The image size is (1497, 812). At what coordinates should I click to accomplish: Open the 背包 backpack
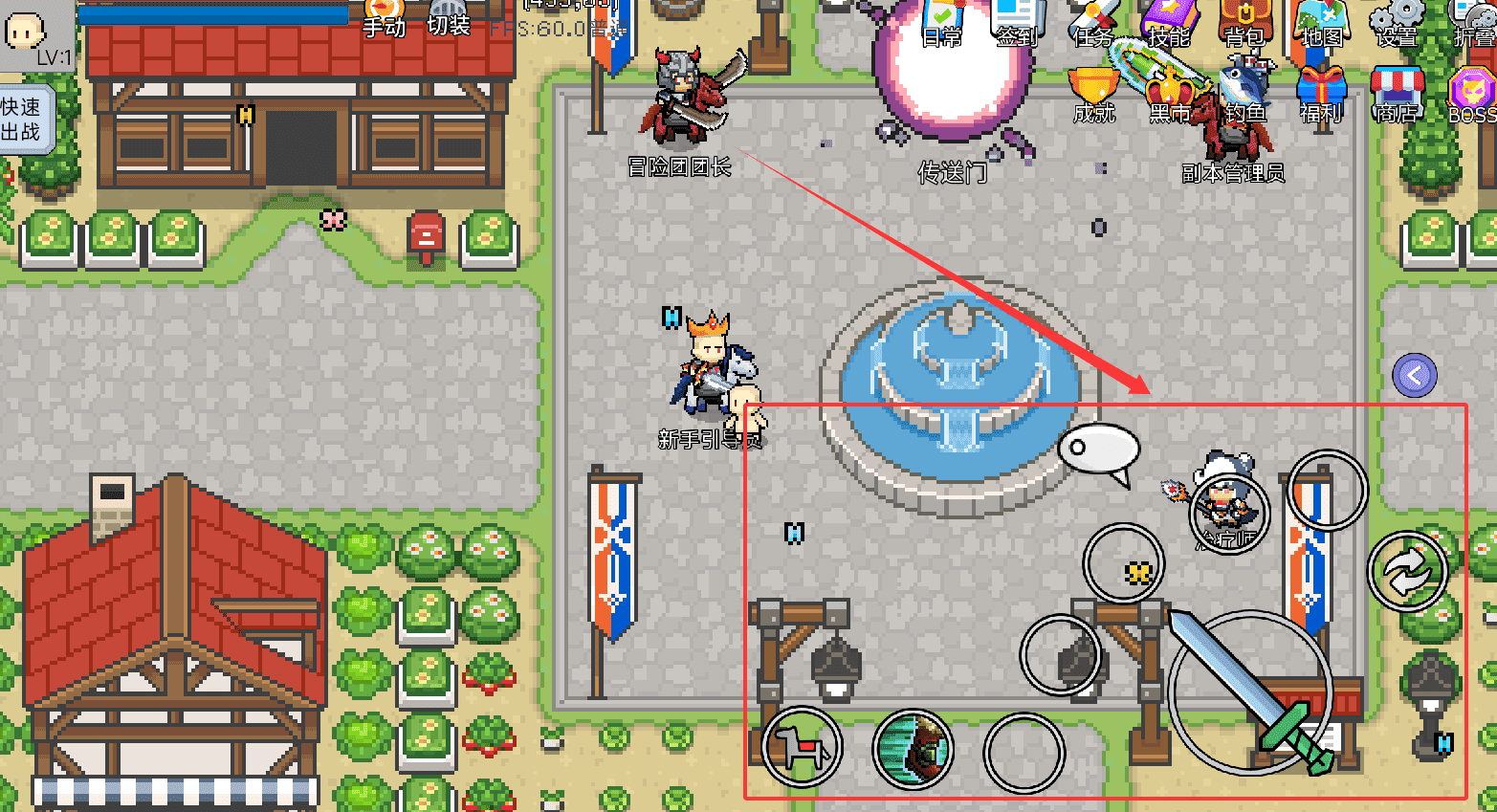pos(1244,23)
